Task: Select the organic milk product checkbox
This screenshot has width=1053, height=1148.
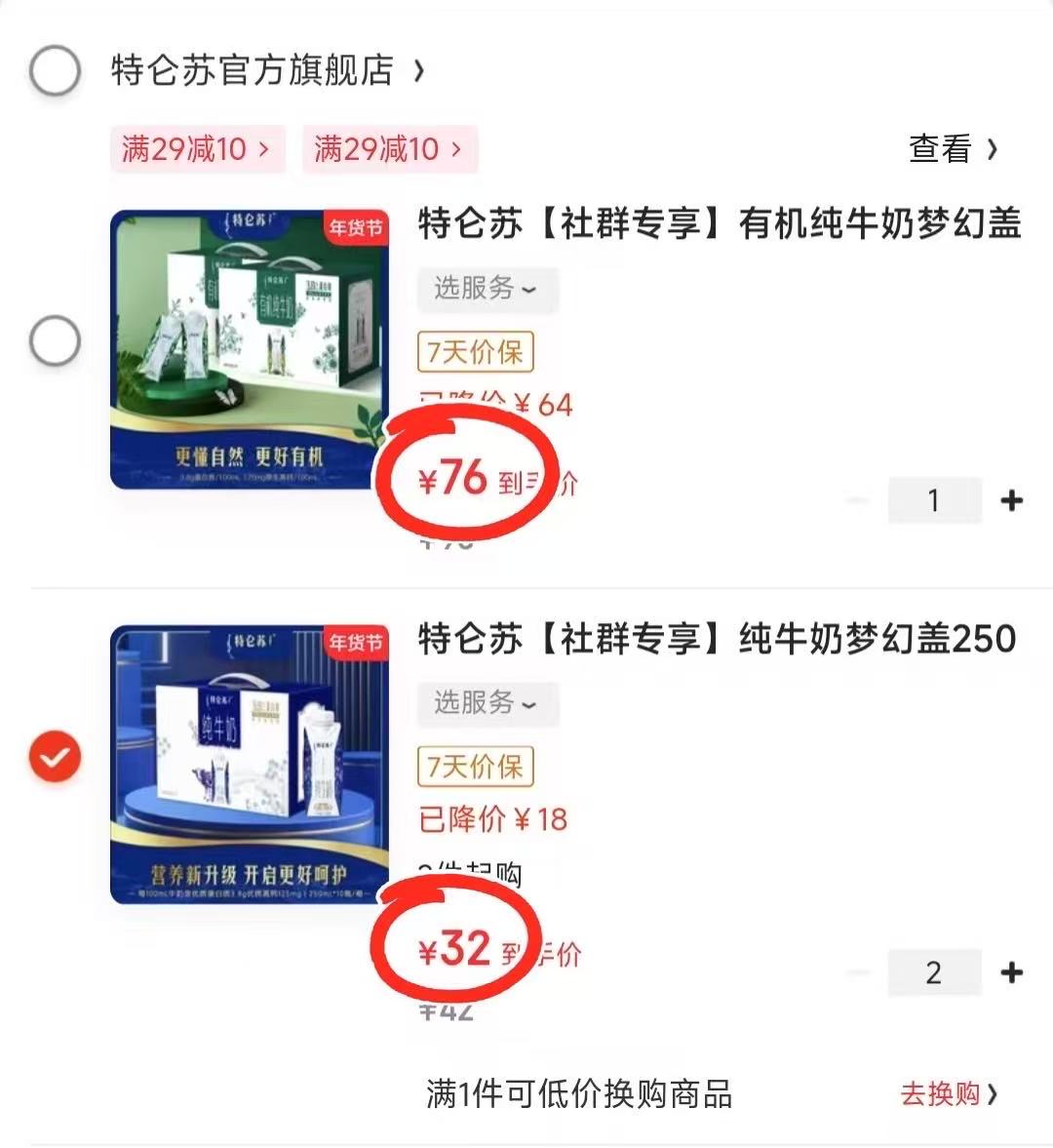Action: click(x=55, y=340)
